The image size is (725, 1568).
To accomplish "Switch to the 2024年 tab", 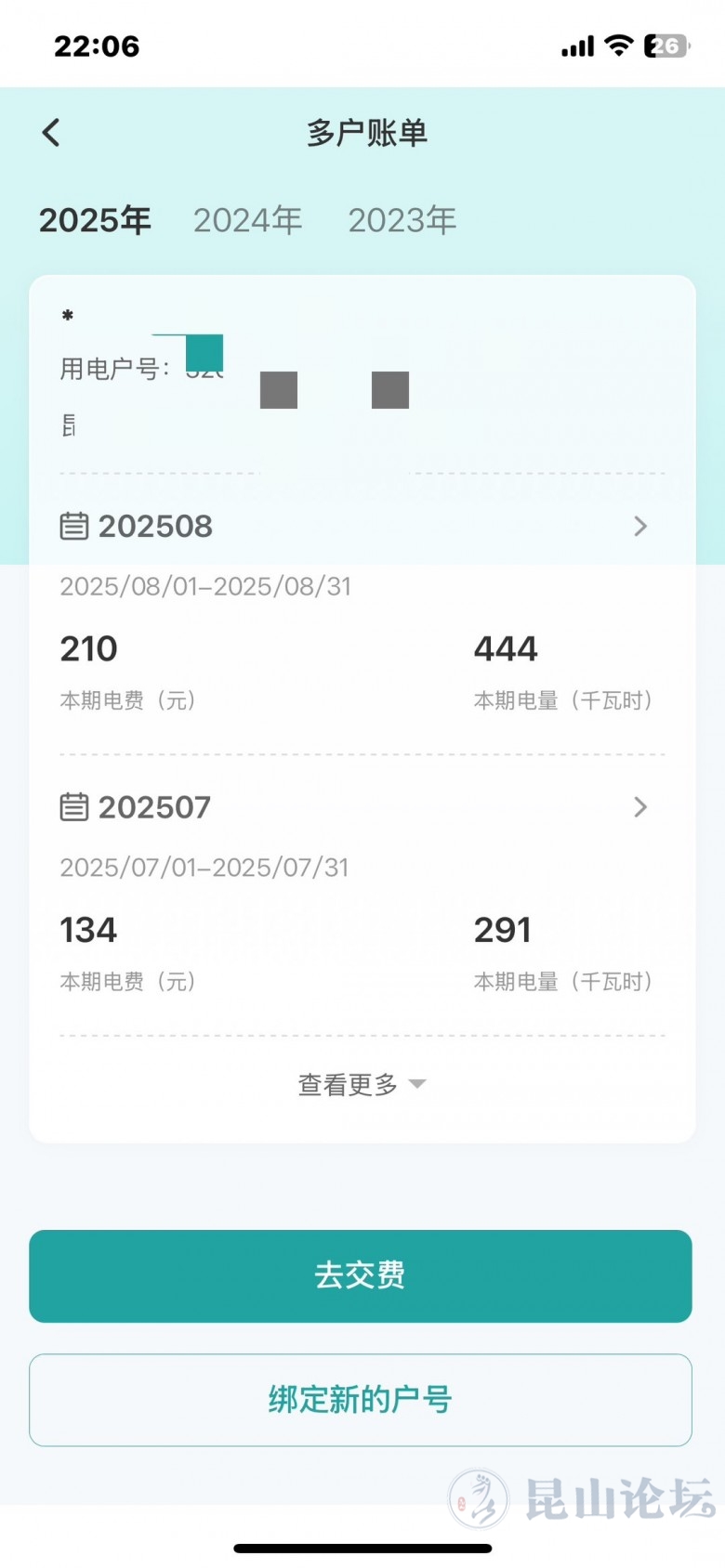I will point(247,221).
